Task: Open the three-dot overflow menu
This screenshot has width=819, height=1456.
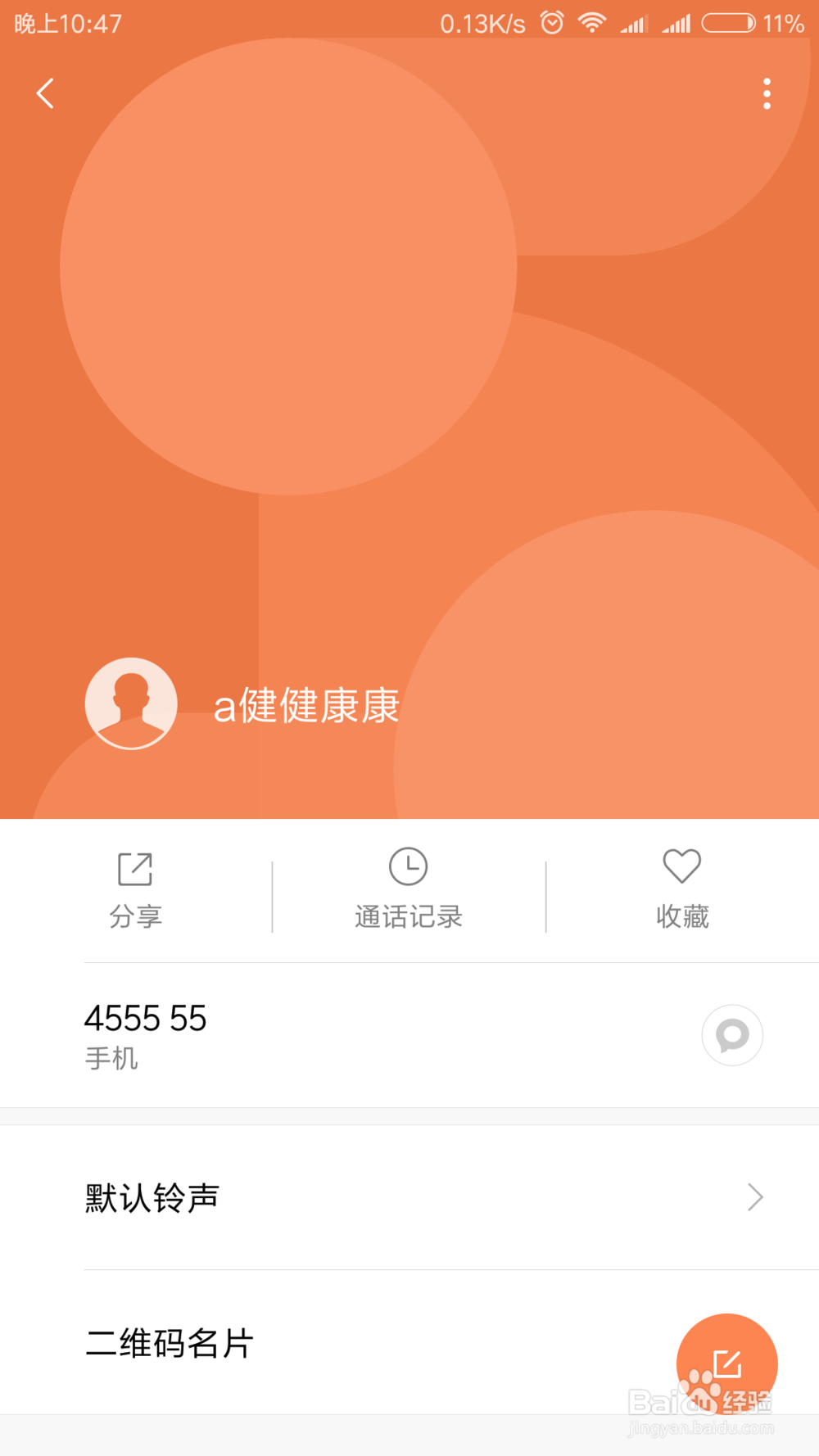Action: click(767, 93)
